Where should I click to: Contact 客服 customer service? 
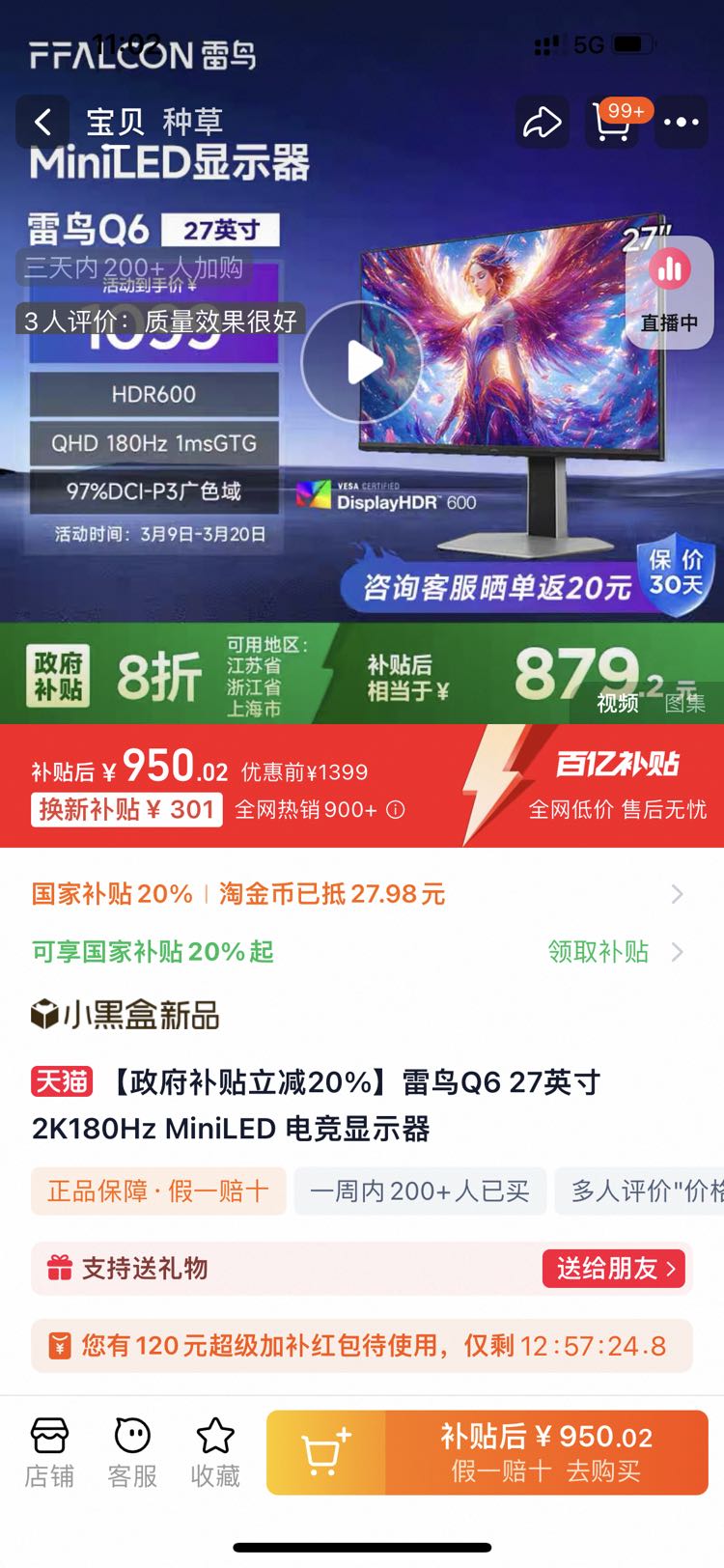click(132, 1452)
